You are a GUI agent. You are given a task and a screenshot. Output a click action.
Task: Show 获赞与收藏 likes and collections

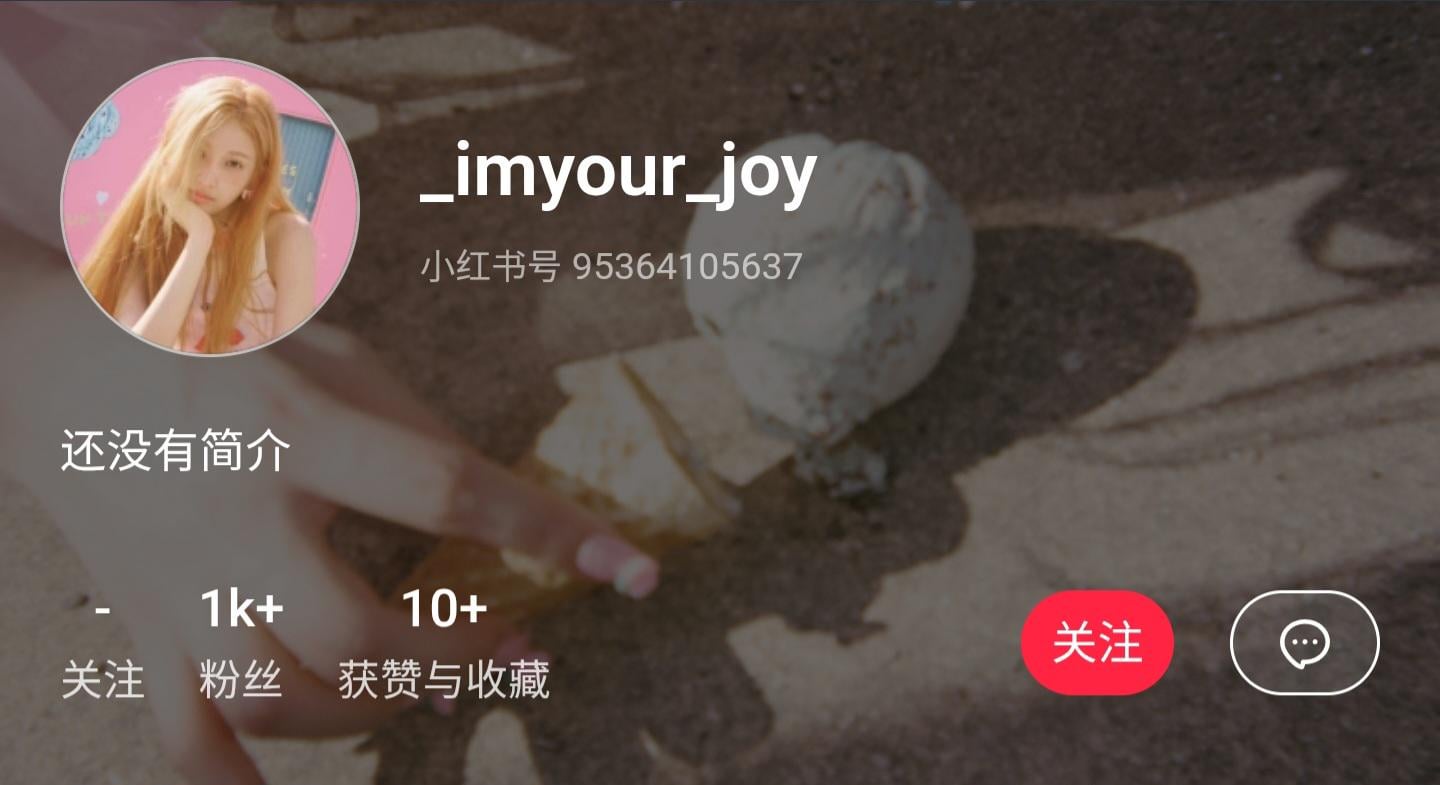(x=444, y=644)
